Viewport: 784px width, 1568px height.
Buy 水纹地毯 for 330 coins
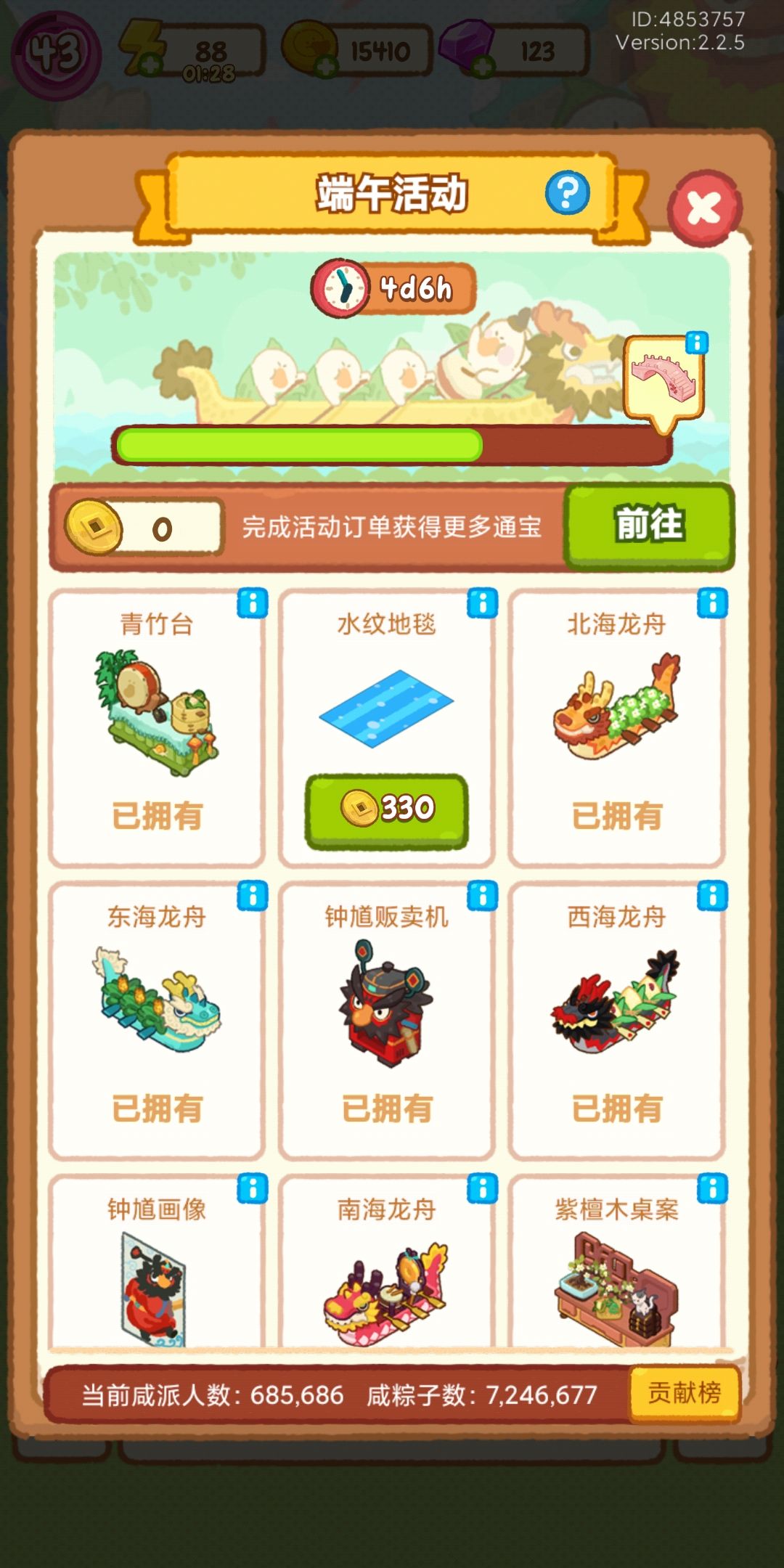[386, 810]
